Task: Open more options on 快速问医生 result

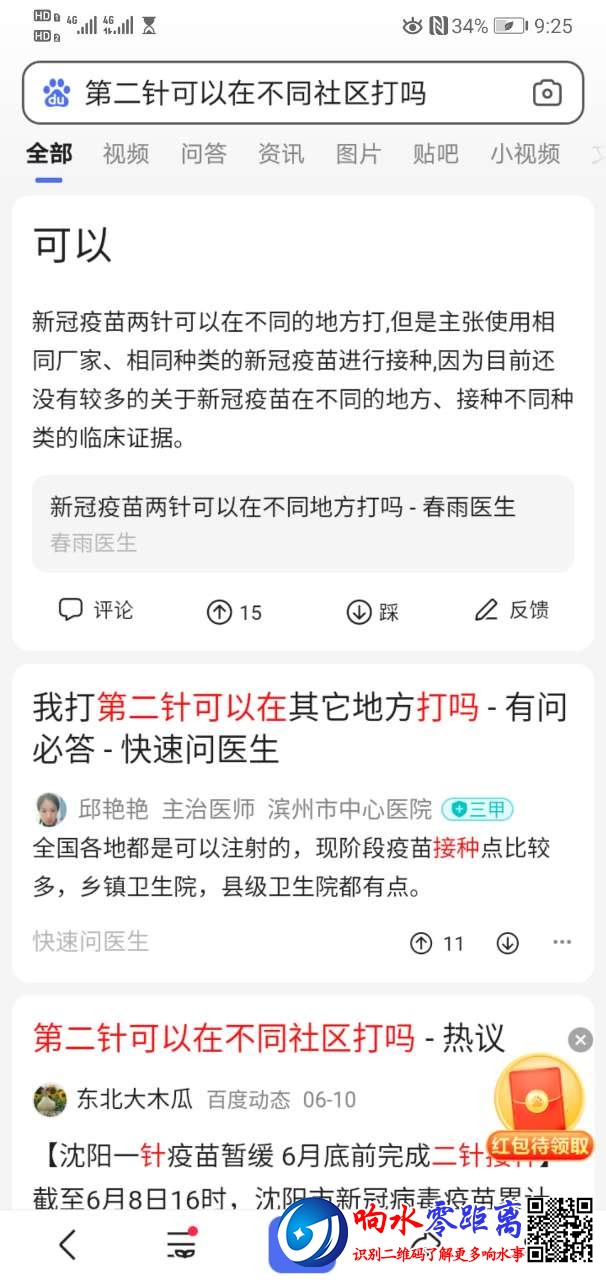Action: (562, 942)
